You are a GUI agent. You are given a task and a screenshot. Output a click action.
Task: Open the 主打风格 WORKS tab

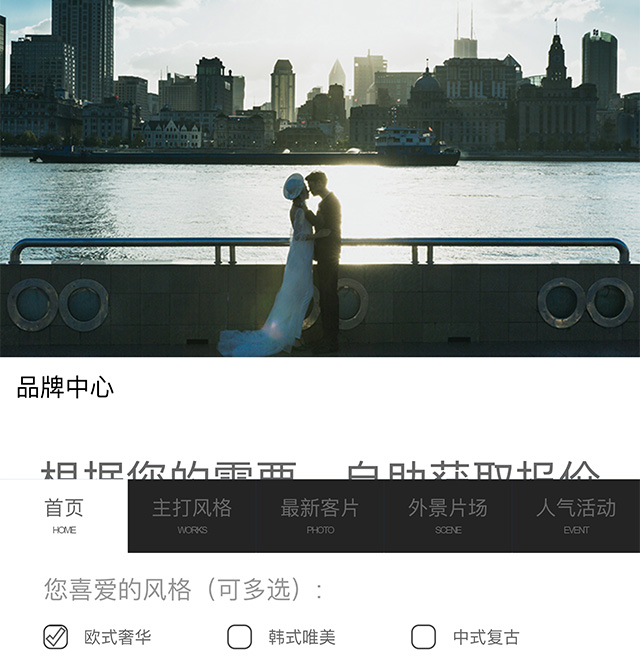192,515
